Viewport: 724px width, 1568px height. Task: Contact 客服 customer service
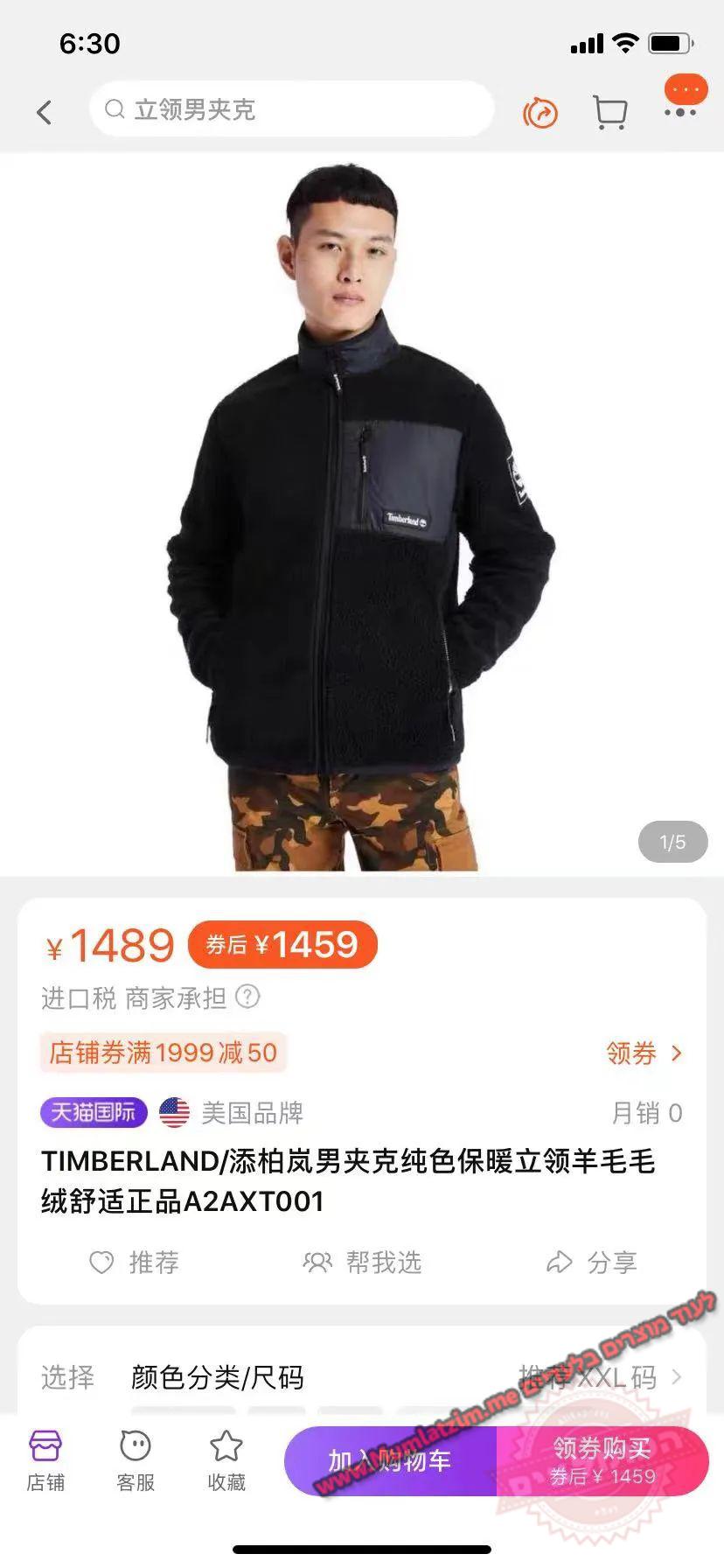point(136,1461)
